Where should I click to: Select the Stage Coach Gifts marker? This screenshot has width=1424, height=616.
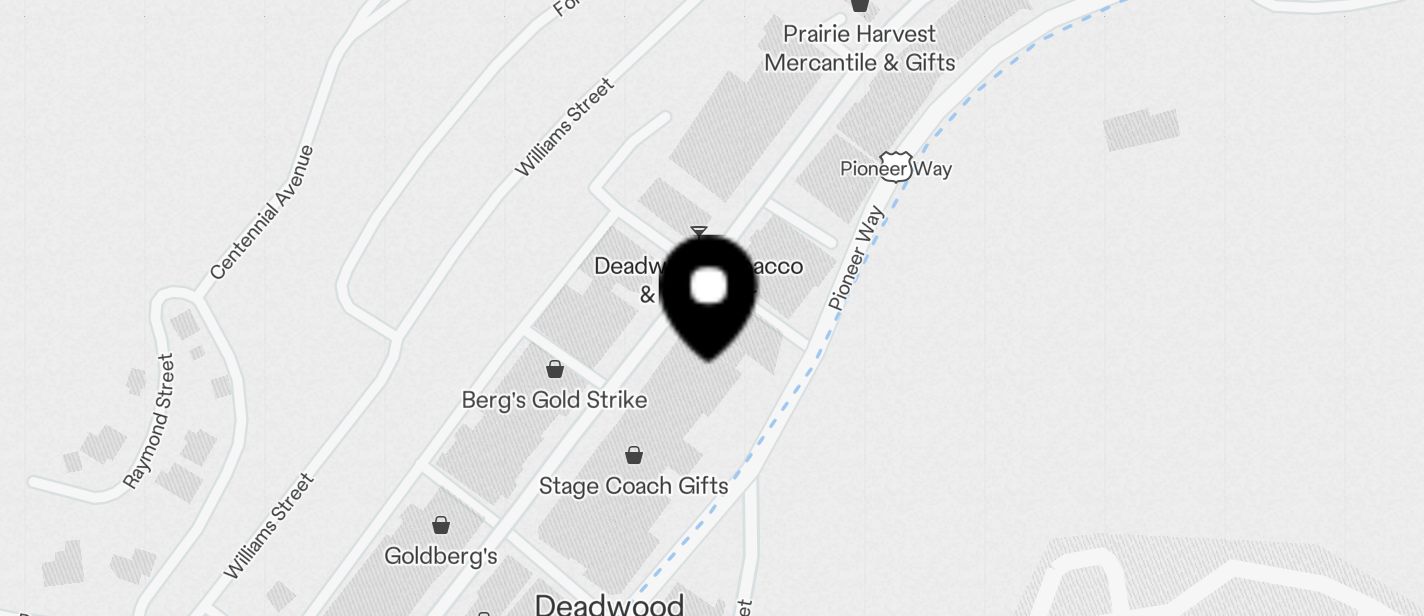click(x=633, y=457)
